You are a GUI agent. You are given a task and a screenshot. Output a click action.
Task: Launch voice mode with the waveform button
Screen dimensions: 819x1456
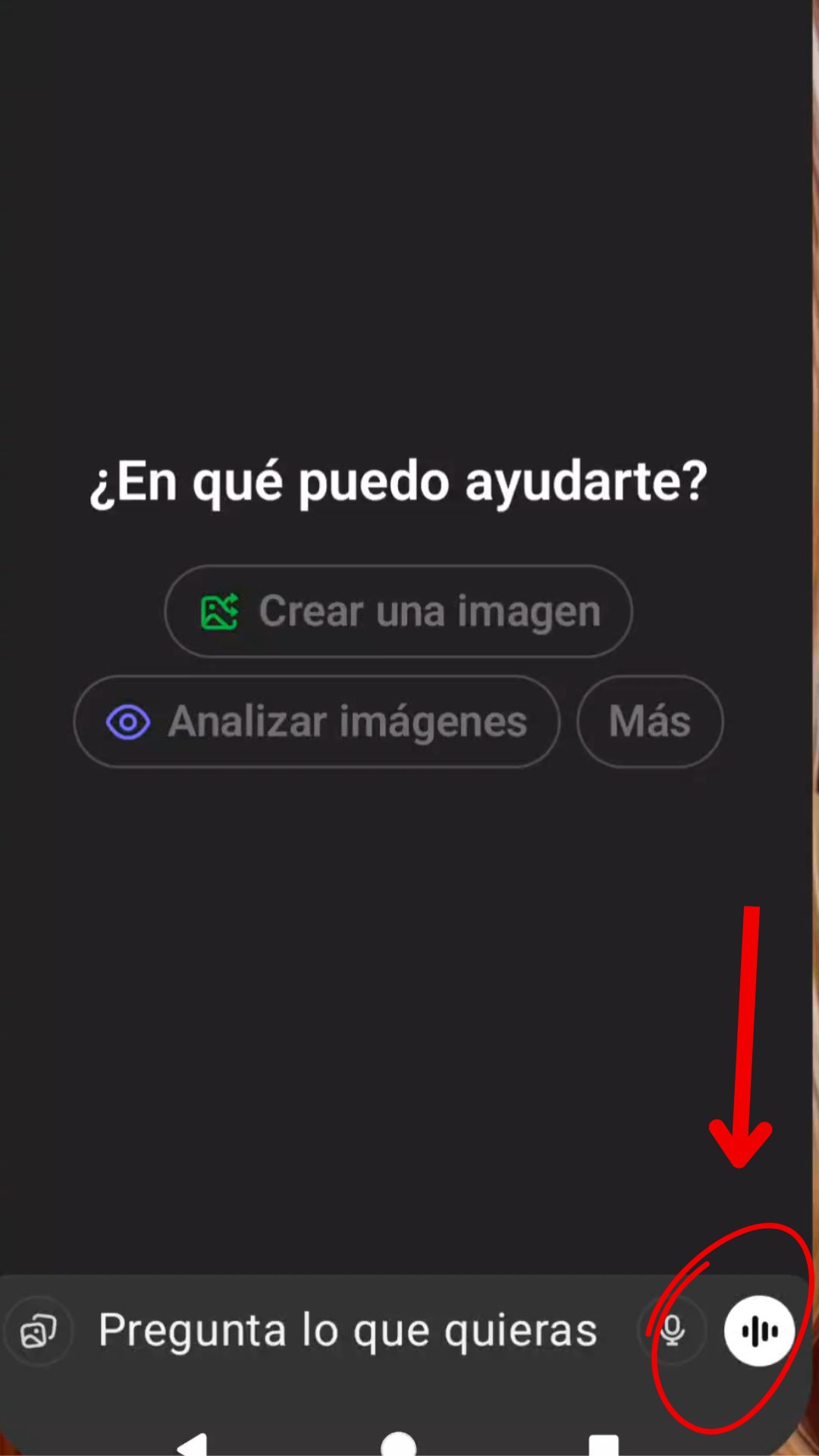coord(759,1331)
